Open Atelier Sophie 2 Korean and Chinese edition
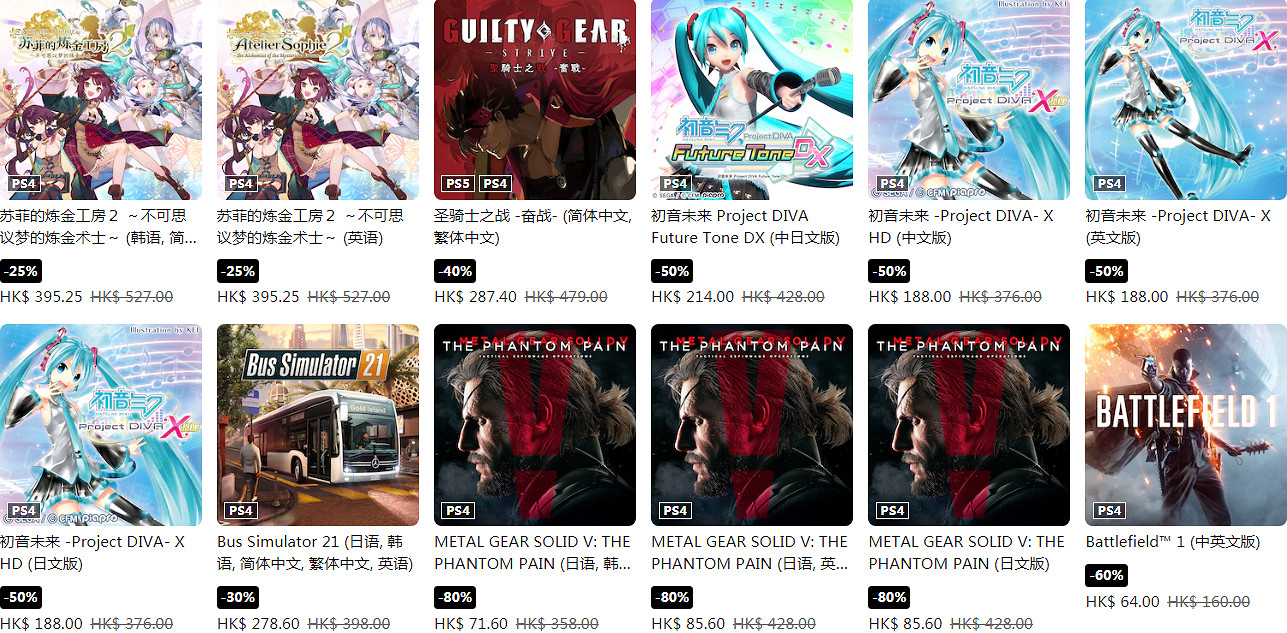 [x=100, y=100]
